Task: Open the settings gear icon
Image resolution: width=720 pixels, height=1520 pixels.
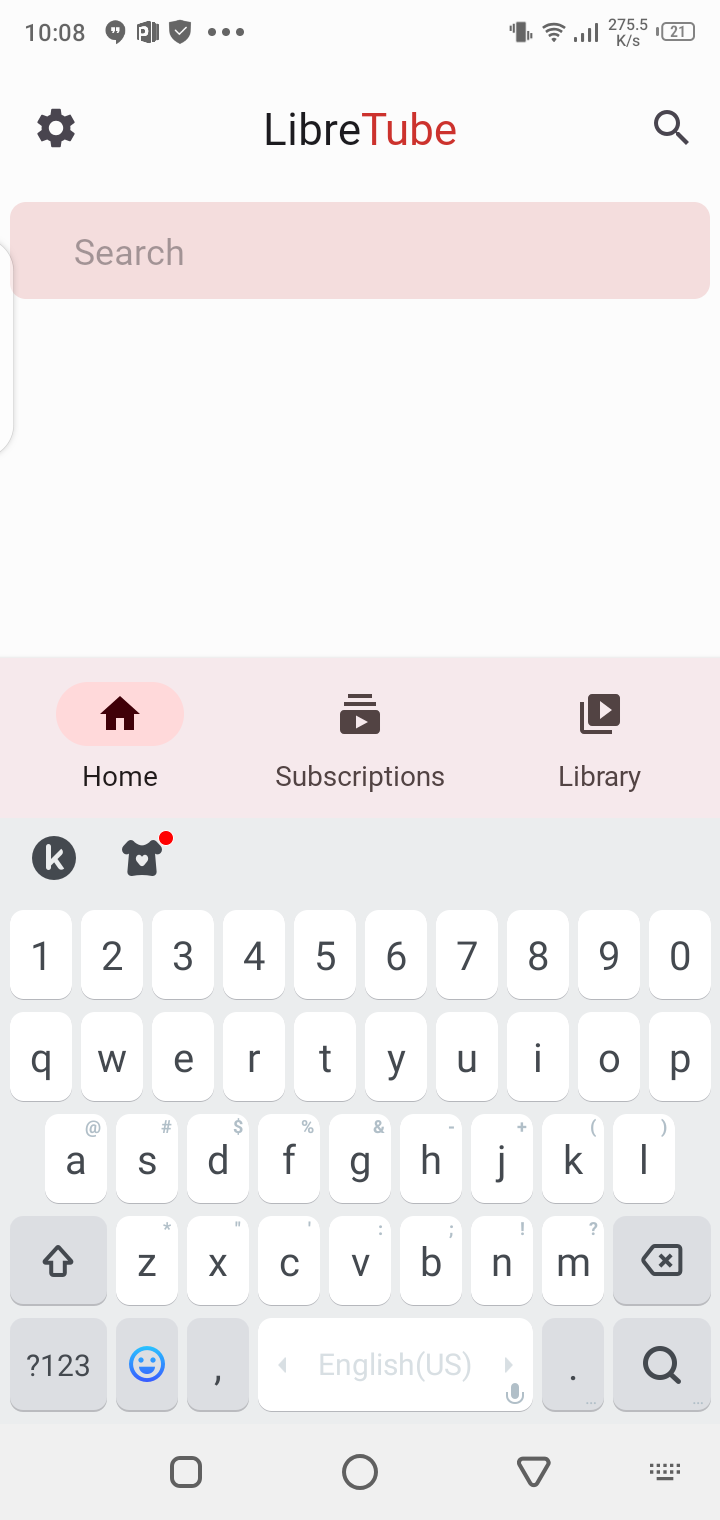Action: point(56,129)
